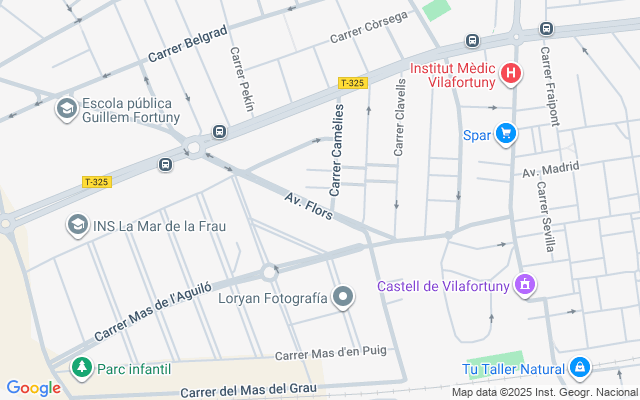Select the INS La Mar de la Frau pin
The height and width of the screenshot is (400, 640).
[x=78, y=225]
